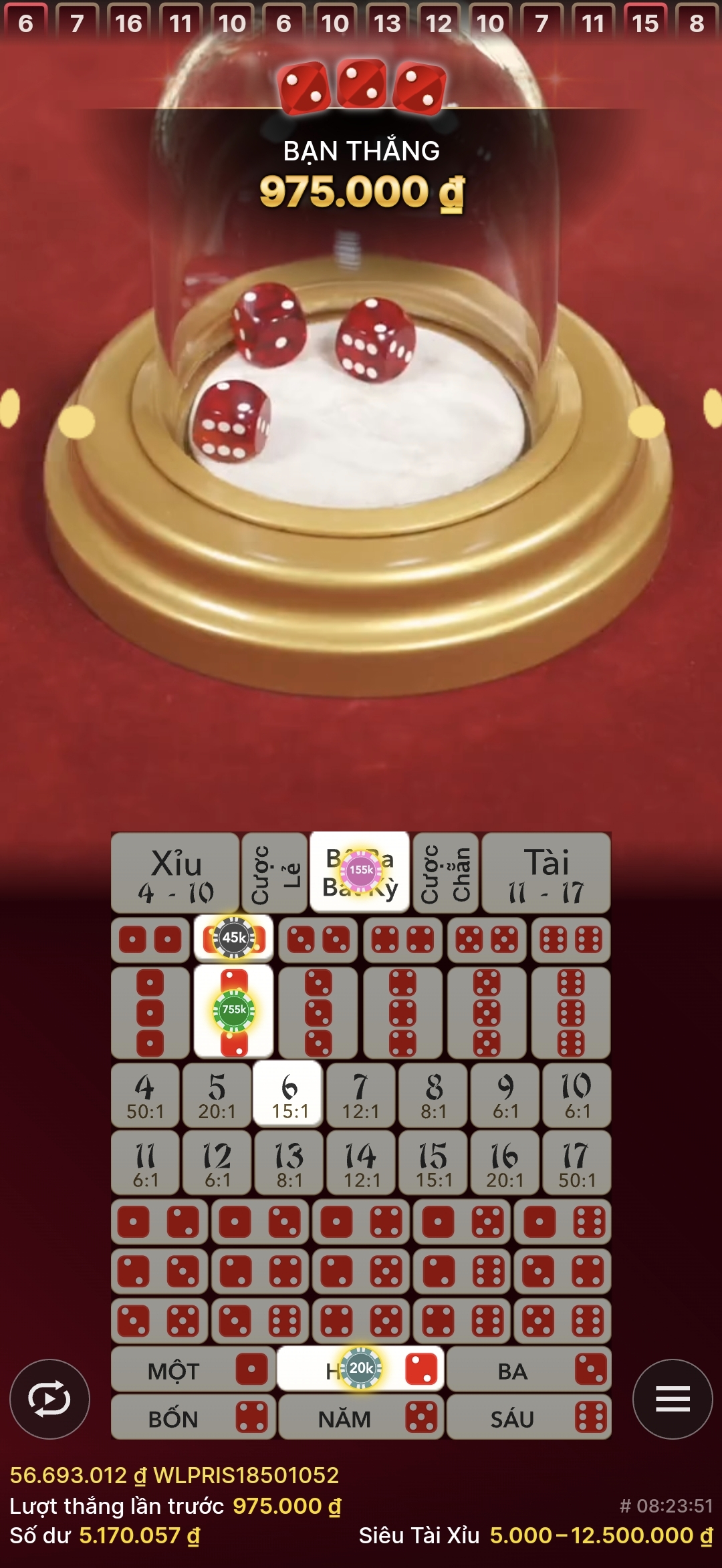Viewport: 722px width, 1568px height.
Task: Bet on total 13 at 8:1
Action: (x=289, y=1164)
